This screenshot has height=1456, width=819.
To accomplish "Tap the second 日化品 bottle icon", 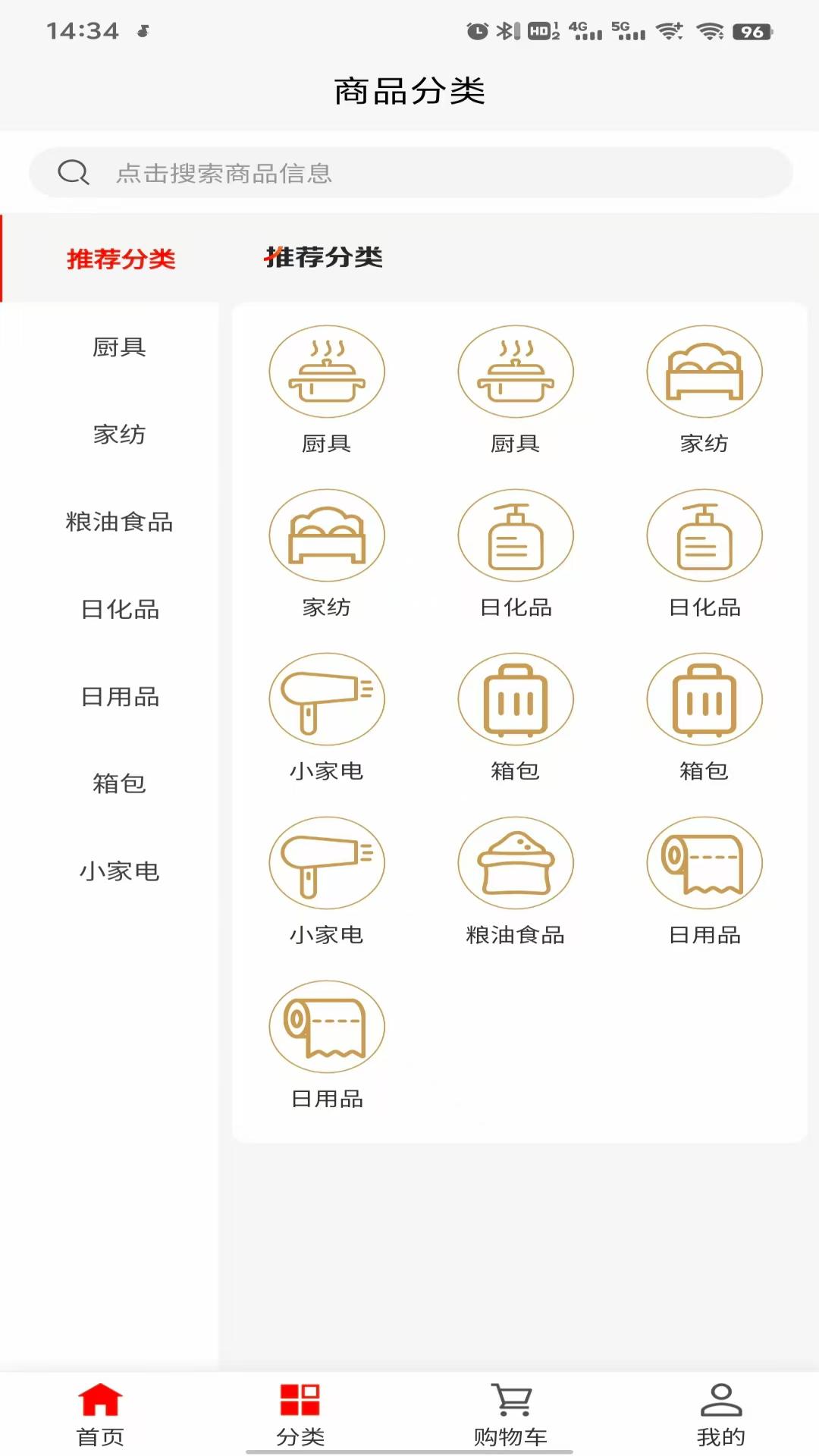I will point(704,535).
